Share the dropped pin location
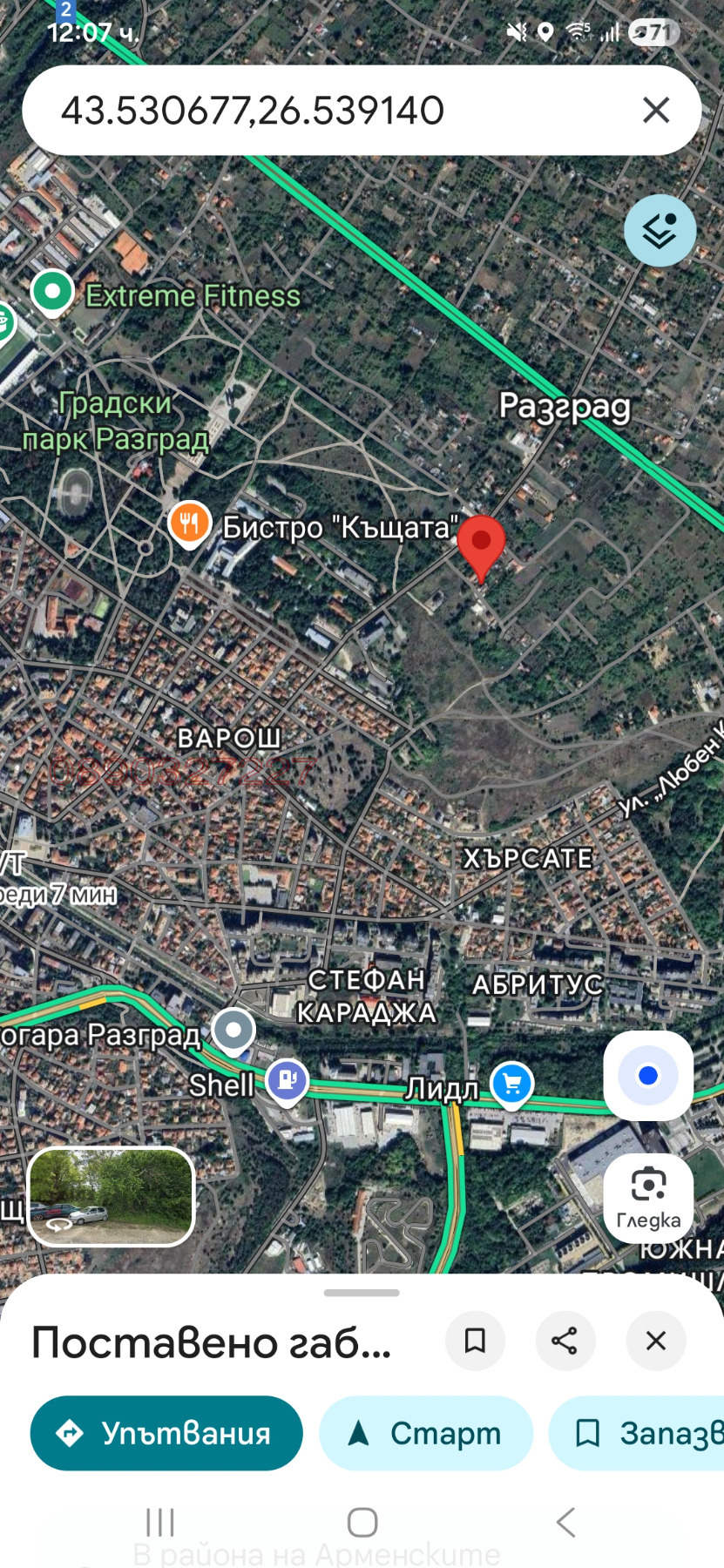Image resolution: width=724 pixels, height=1568 pixels. pyautogui.click(x=565, y=1342)
